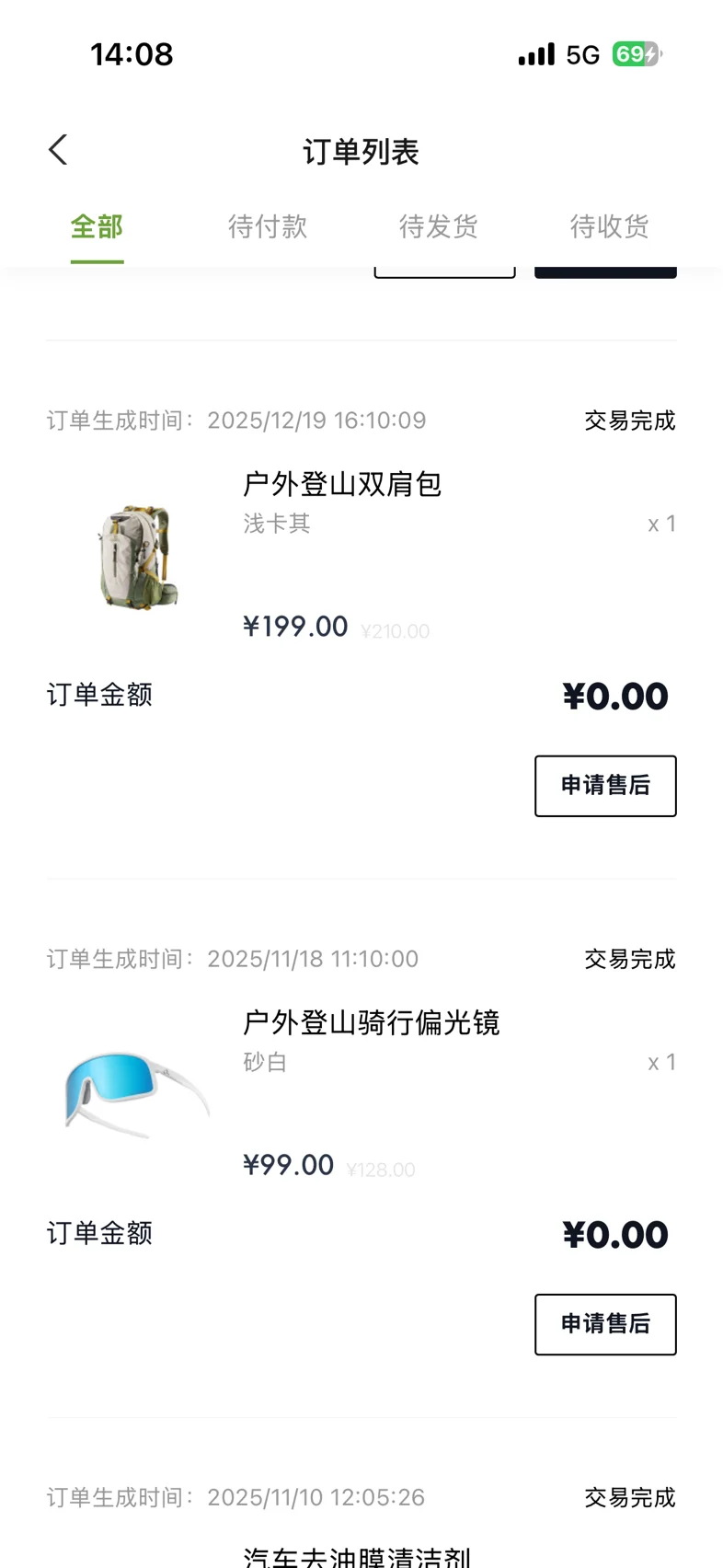Select the 待收货 tab

point(609,226)
